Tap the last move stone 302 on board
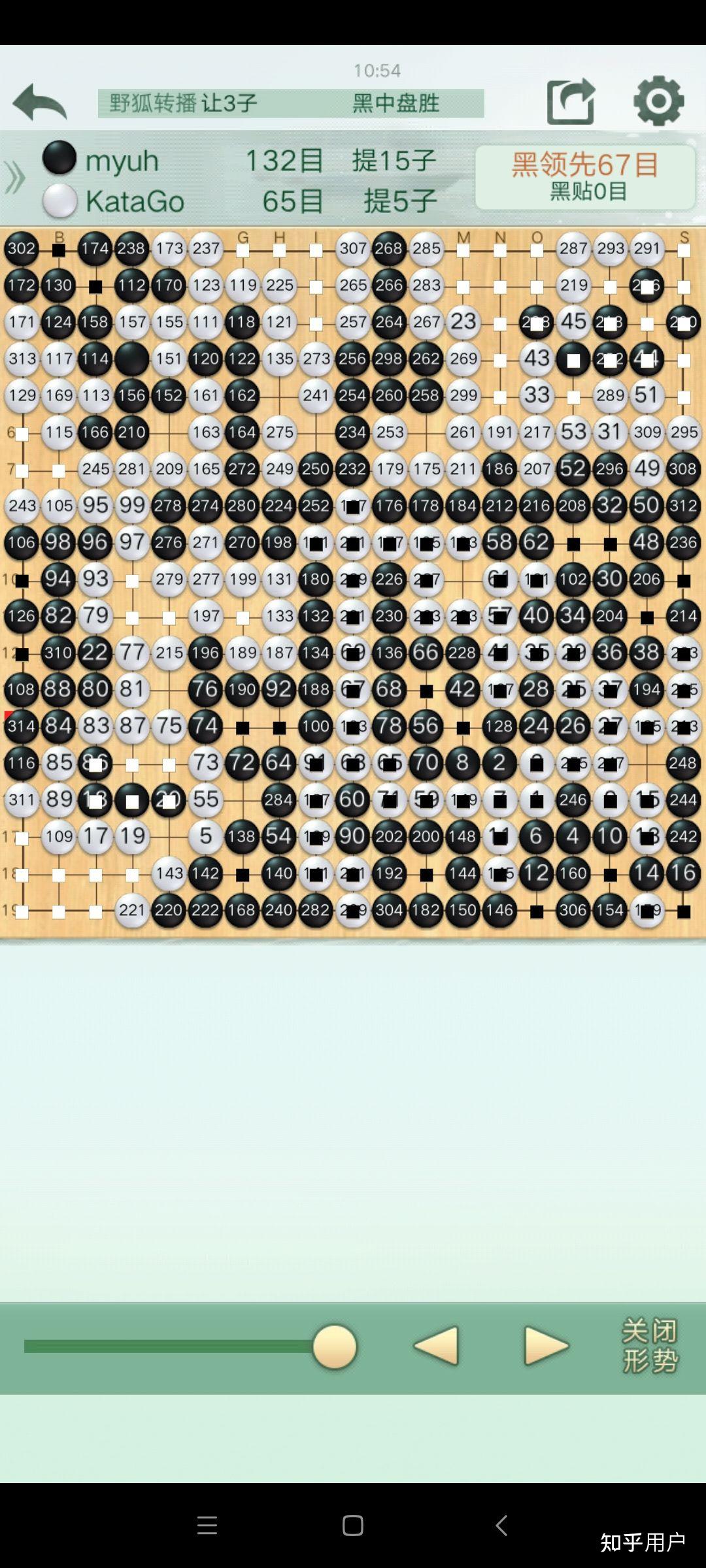Viewport: 706px width, 1568px height. click(22, 248)
